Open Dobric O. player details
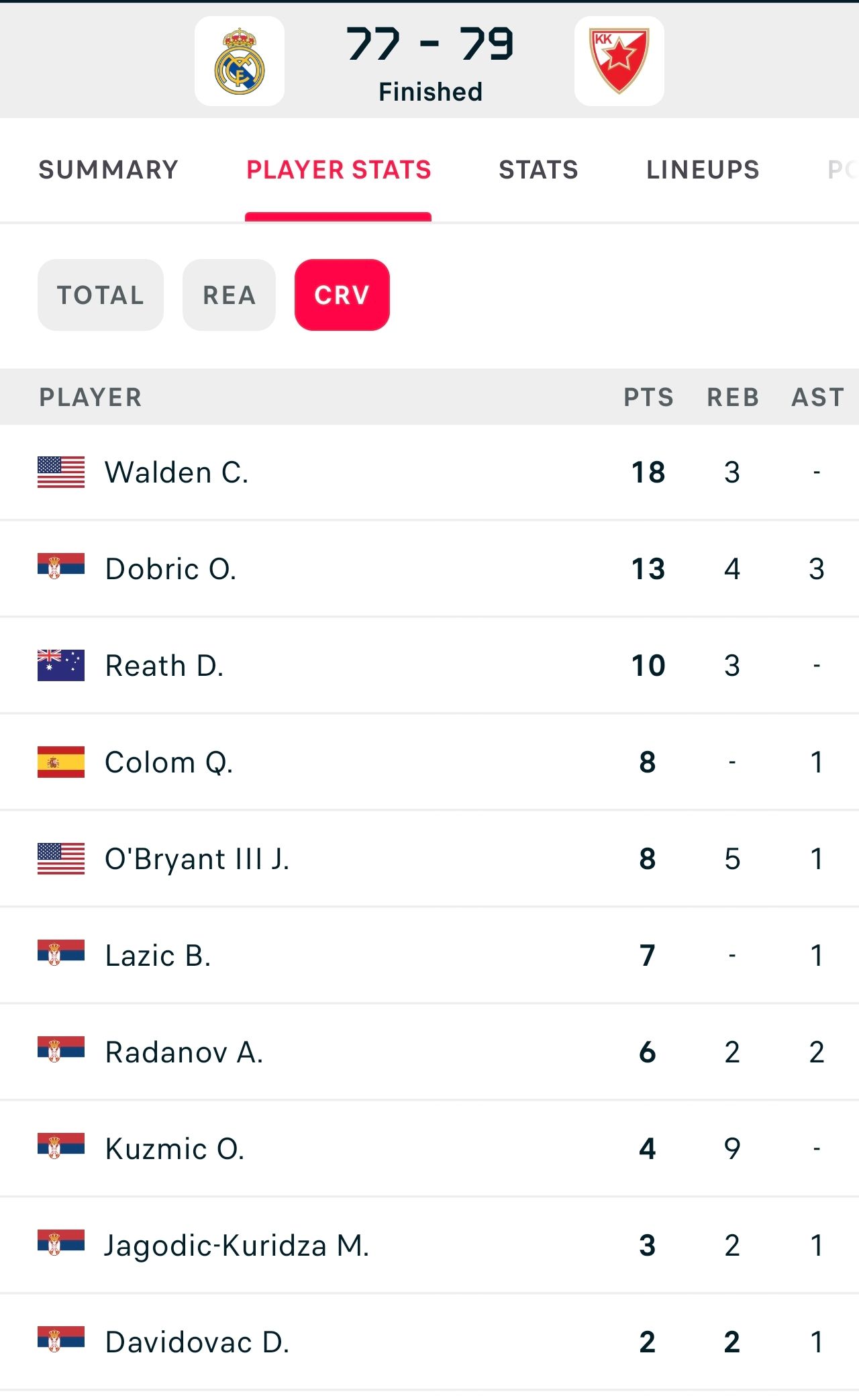The image size is (859, 1400). (x=171, y=569)
